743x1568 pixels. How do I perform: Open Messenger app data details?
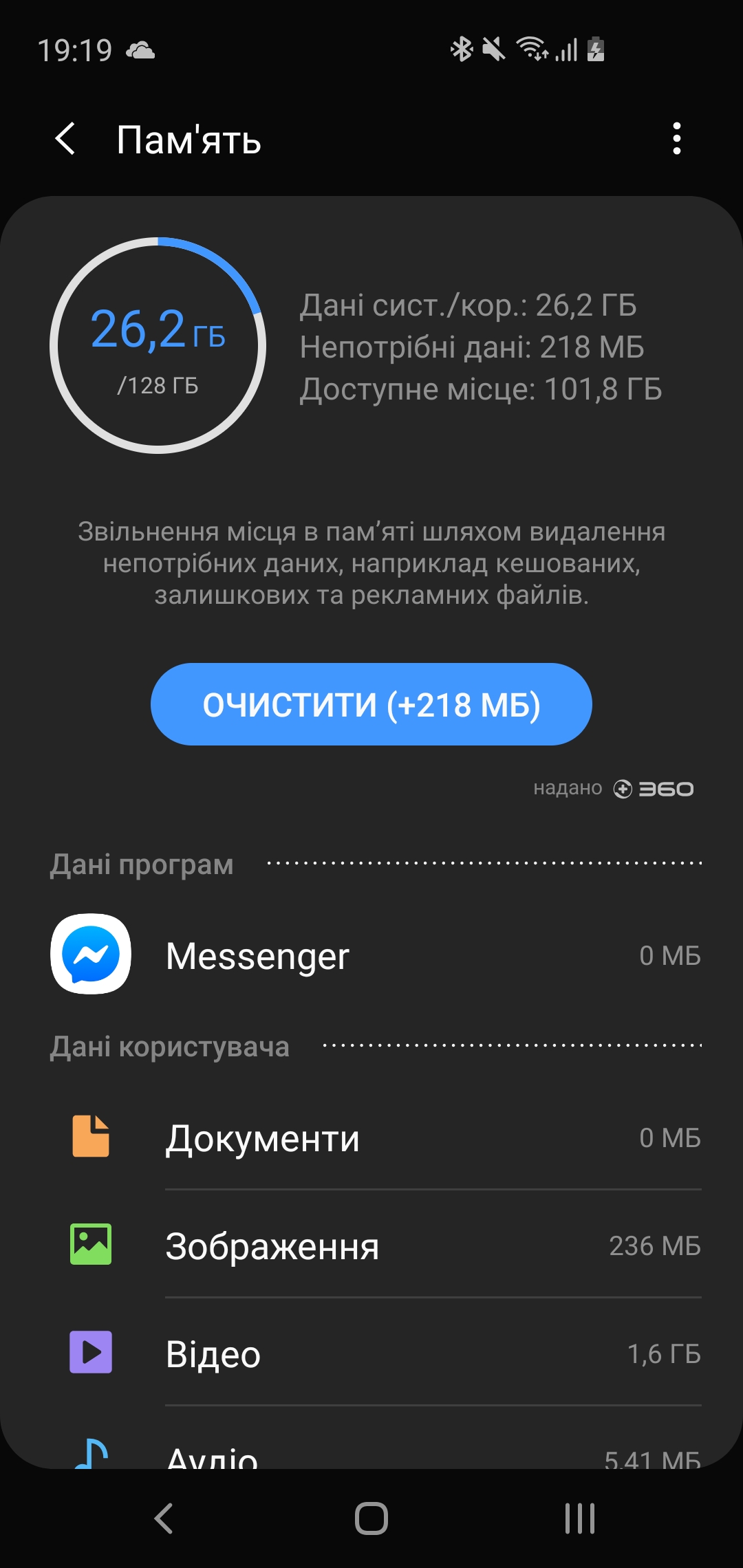point(371,955)
